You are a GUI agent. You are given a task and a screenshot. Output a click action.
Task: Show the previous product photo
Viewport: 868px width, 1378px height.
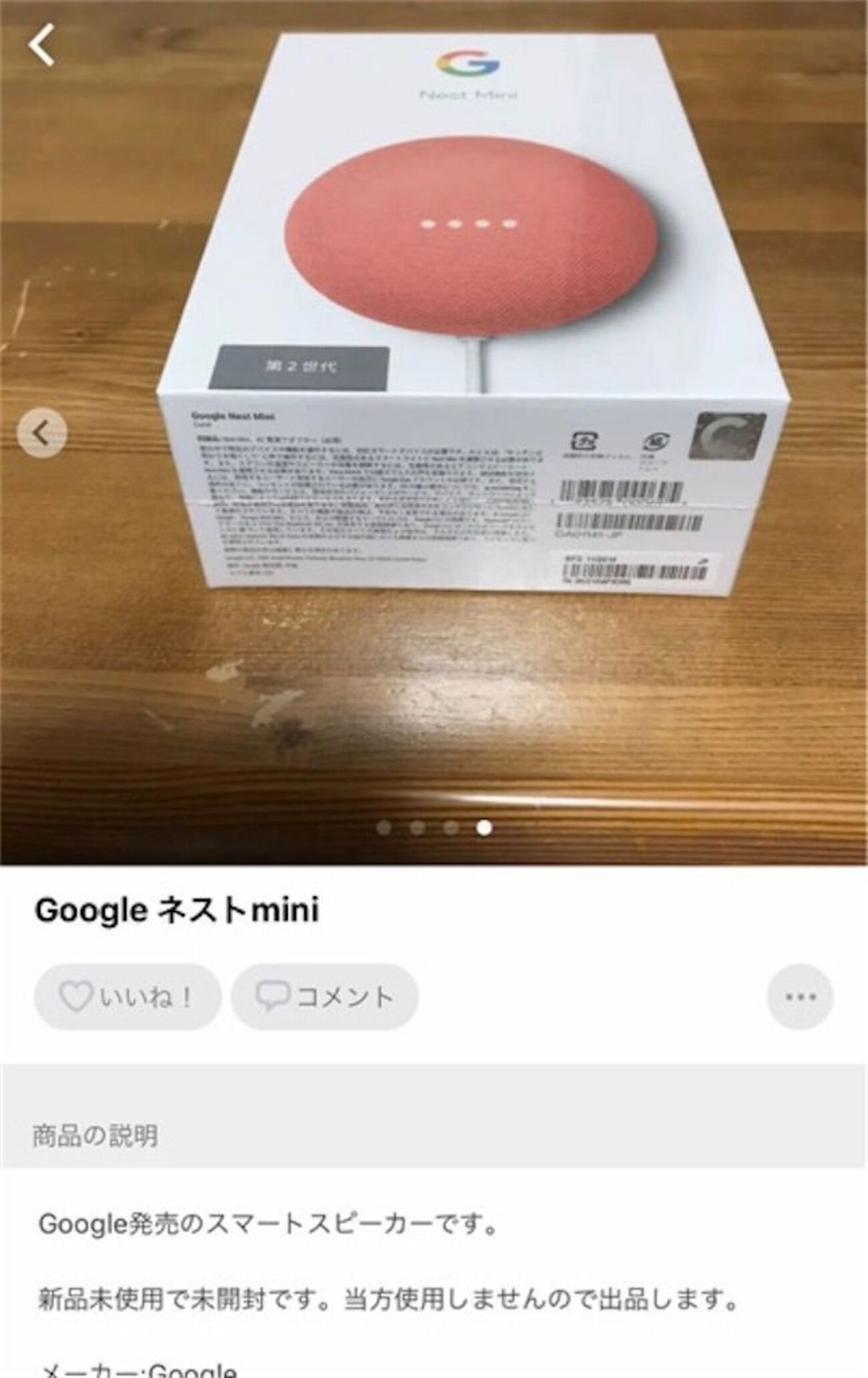click(x=42, y=433)
